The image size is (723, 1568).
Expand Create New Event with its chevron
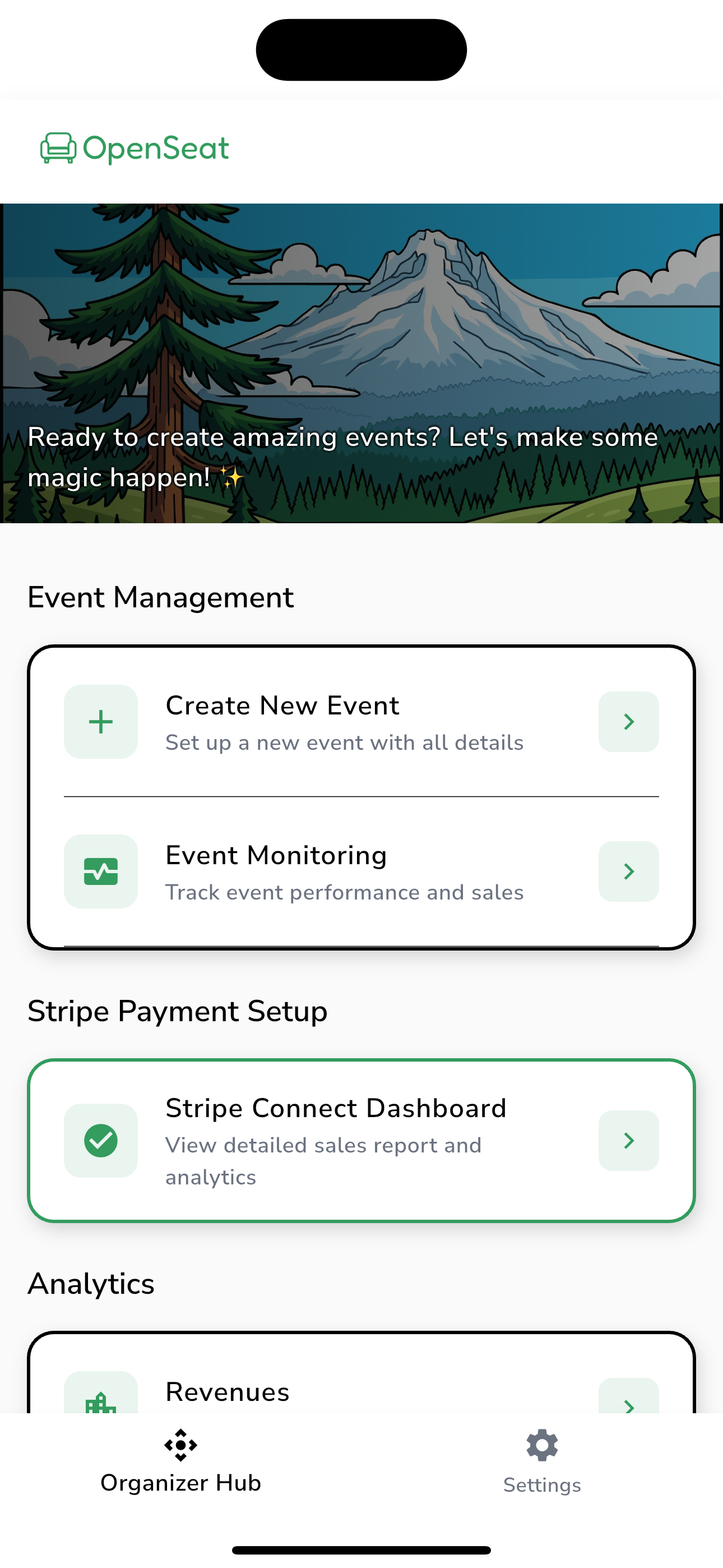(x=628, y=721)
